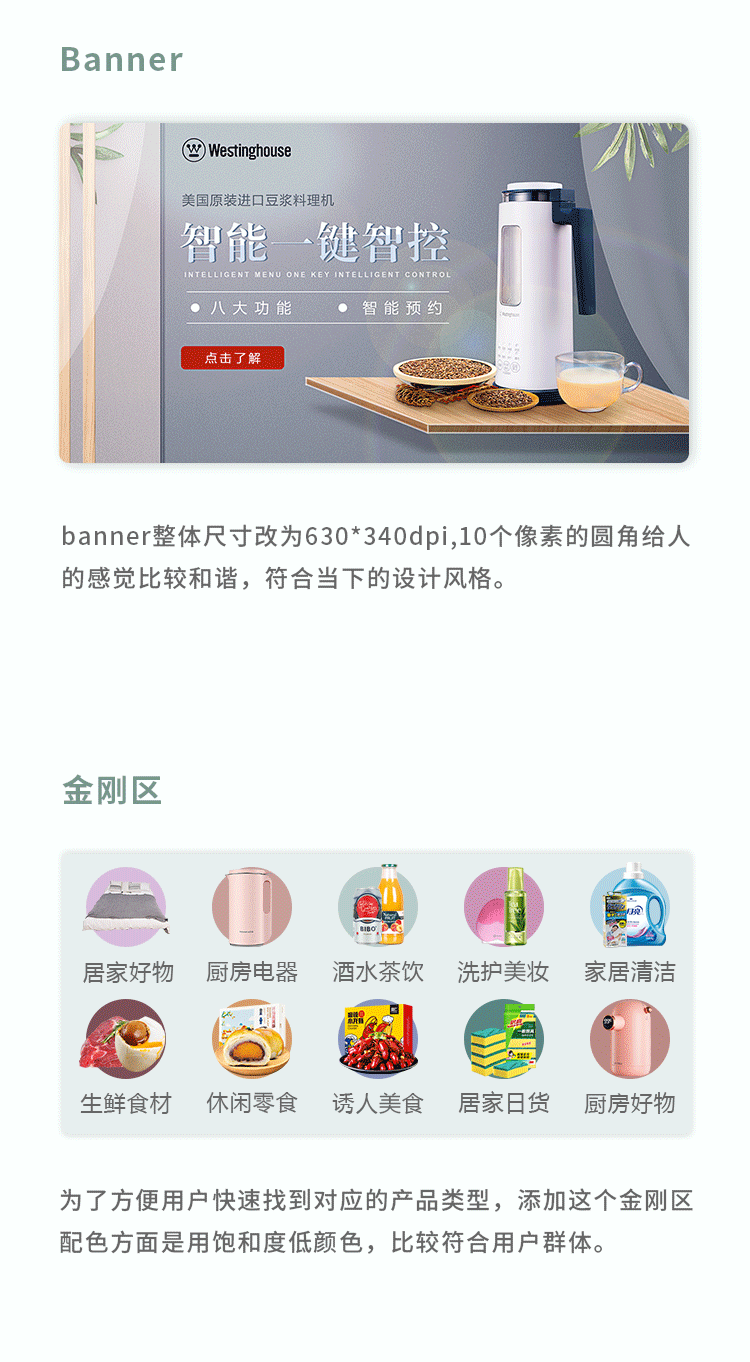Select the 厨房电器 category icon
The image size is (750, 1362).
(251, 907)
